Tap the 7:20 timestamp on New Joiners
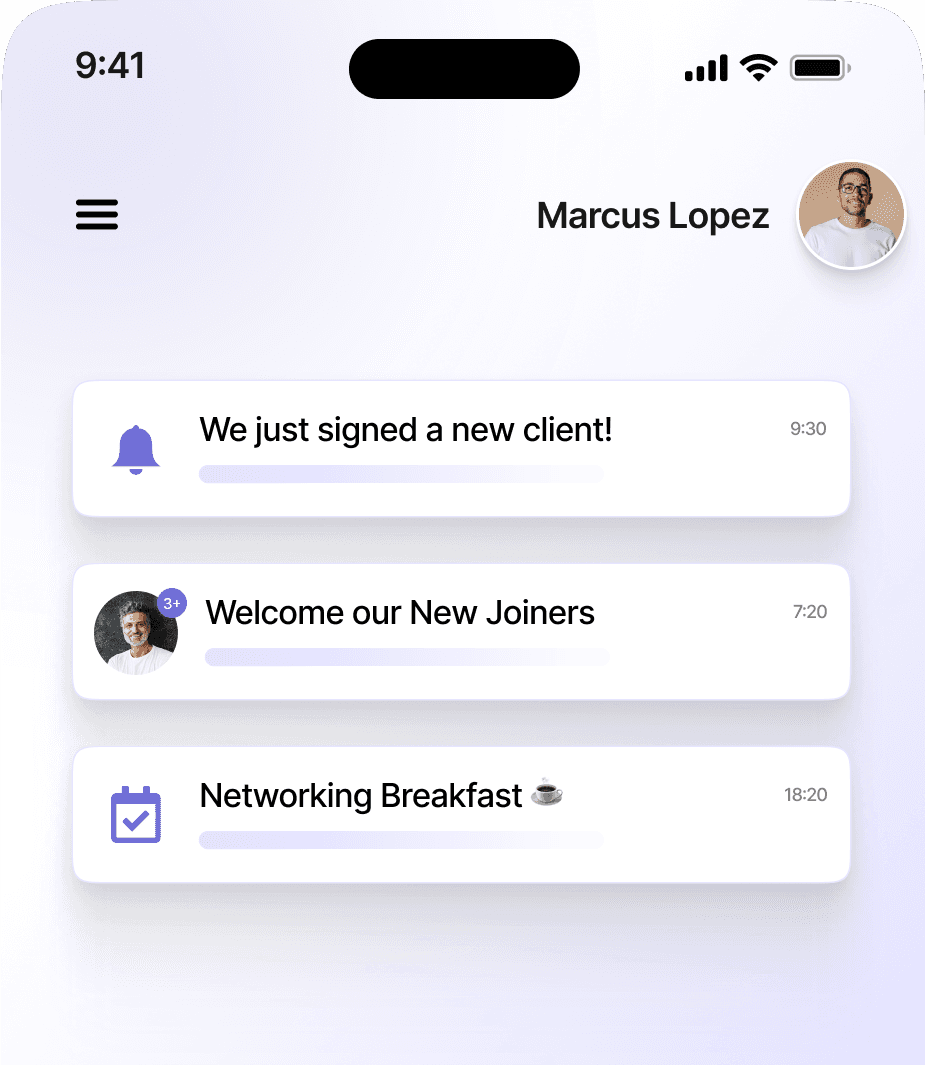925x1065 pixels. (808, 612)
